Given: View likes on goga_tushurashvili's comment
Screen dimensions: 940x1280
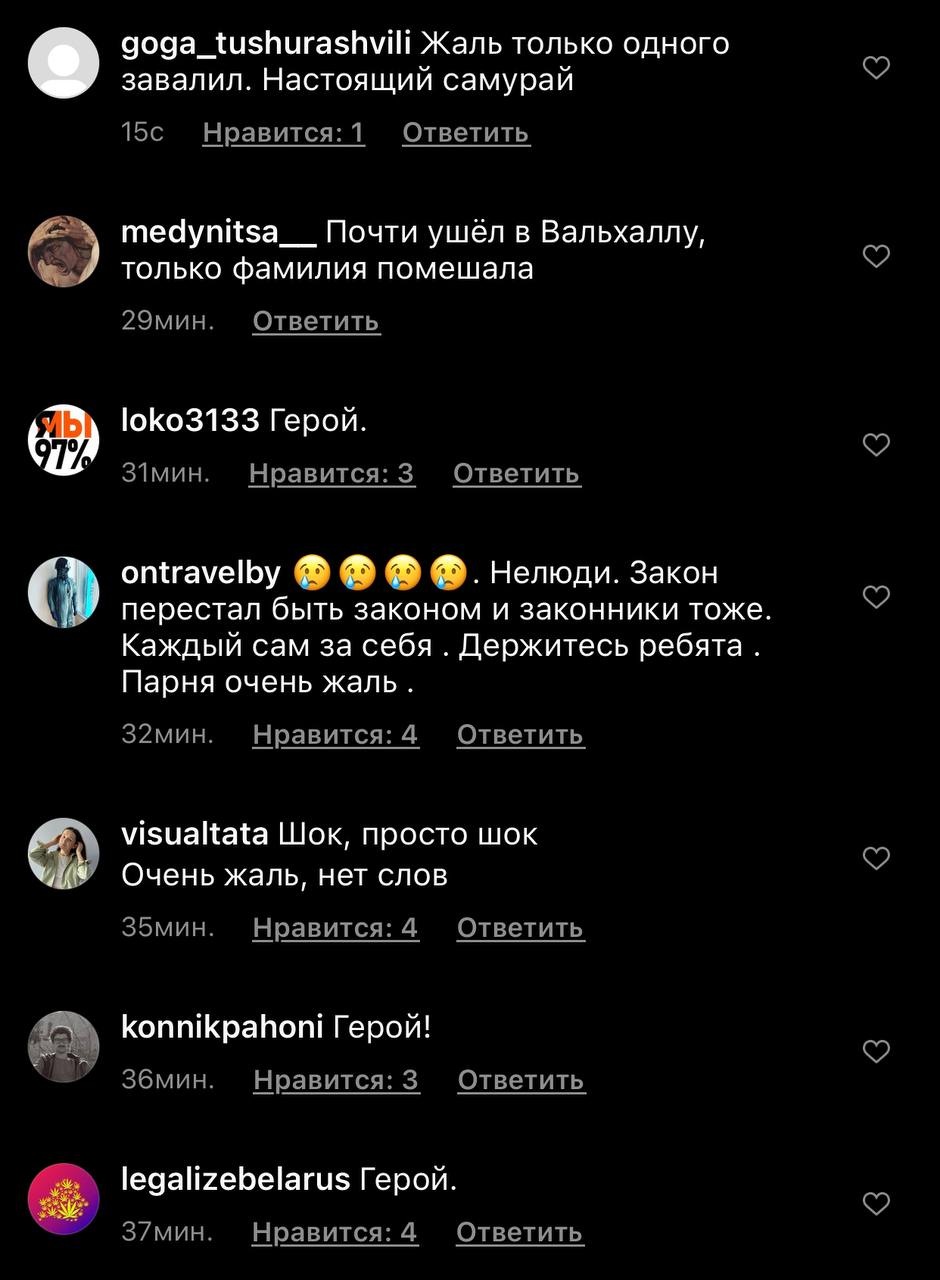Looking at the screenshot, I should click(283, 132).
